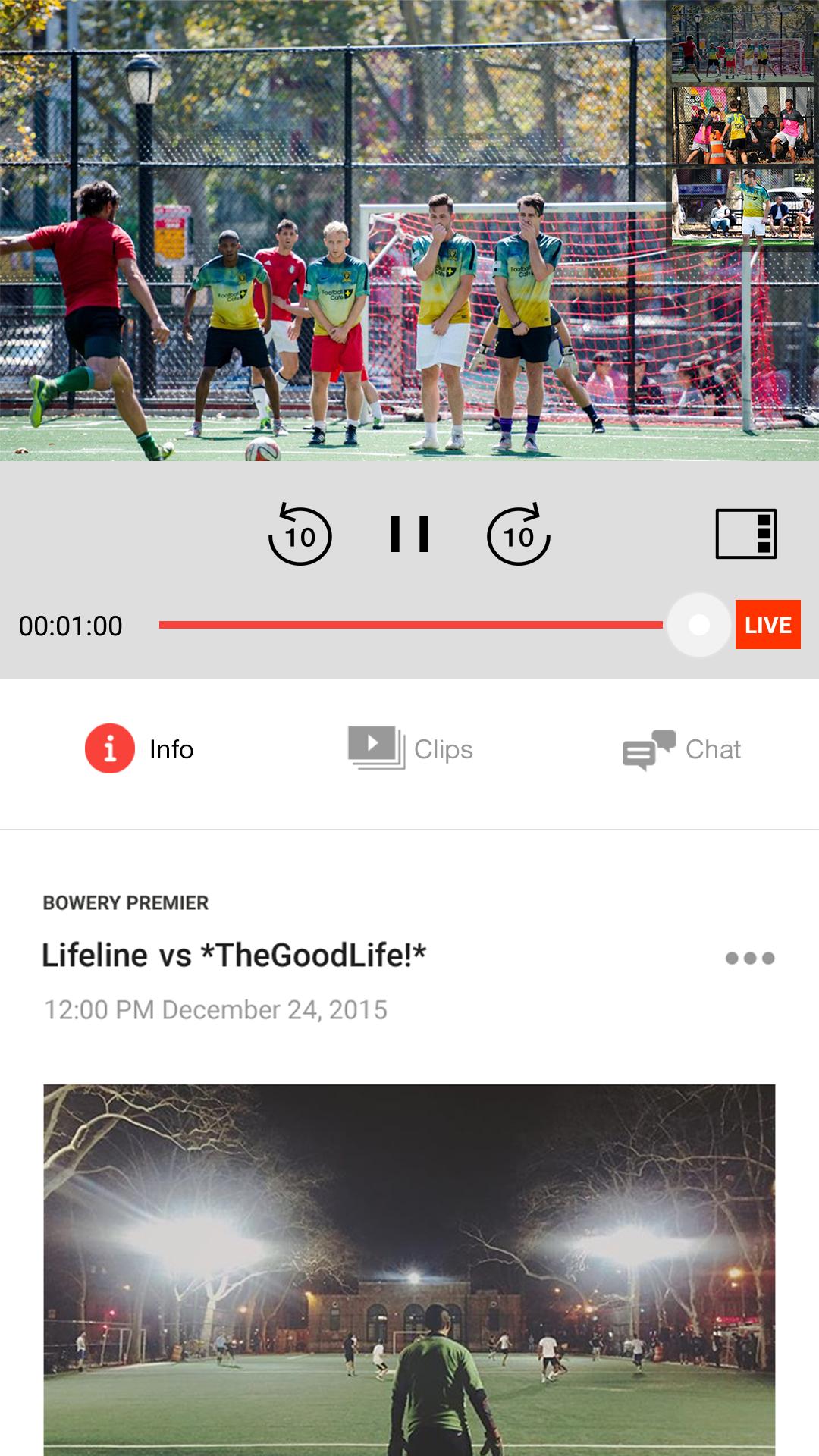Open the night soccer field photo
The height and width of the screenshot is (1456, 819).
[x=409, y=1268]
